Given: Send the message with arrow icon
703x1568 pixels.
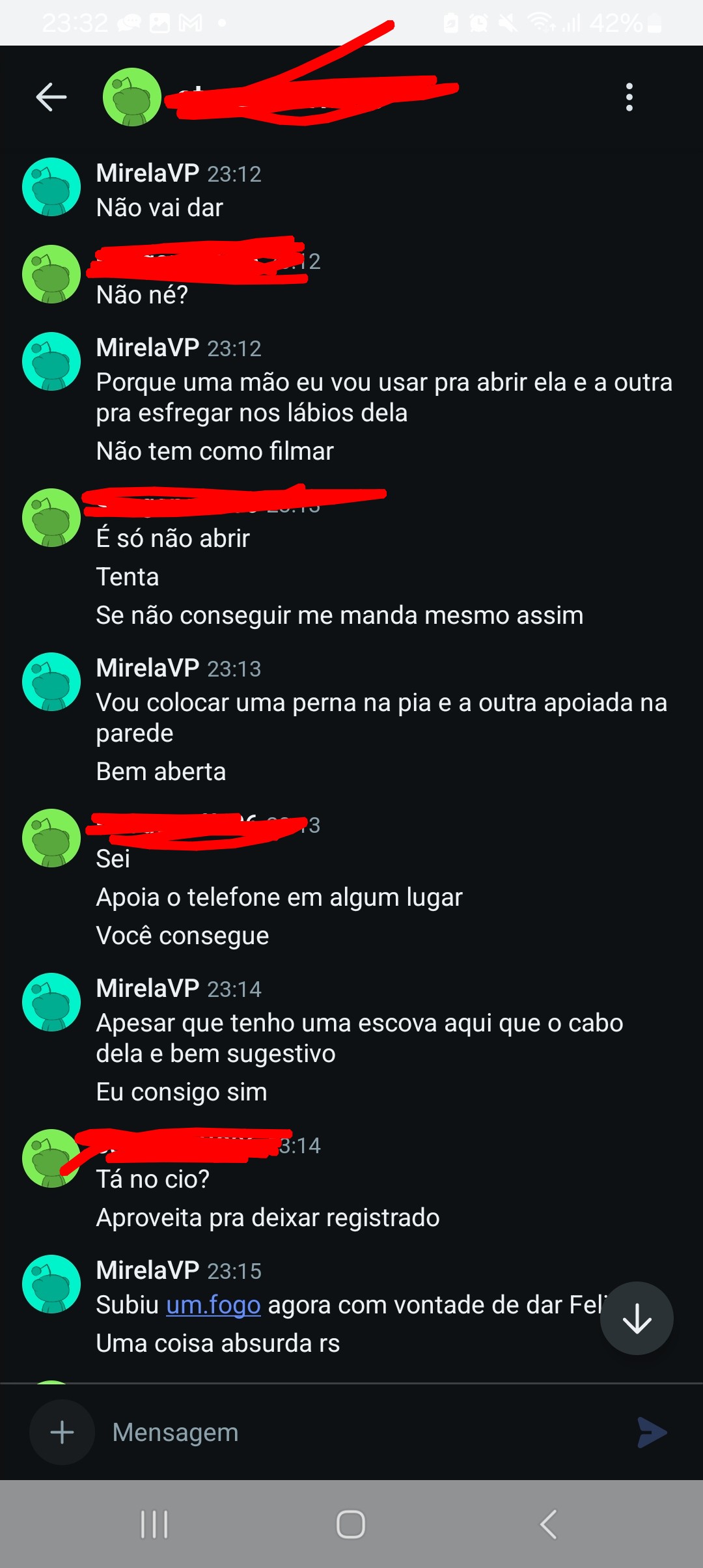Looking at the screenshot, I should coord(653,1432).
